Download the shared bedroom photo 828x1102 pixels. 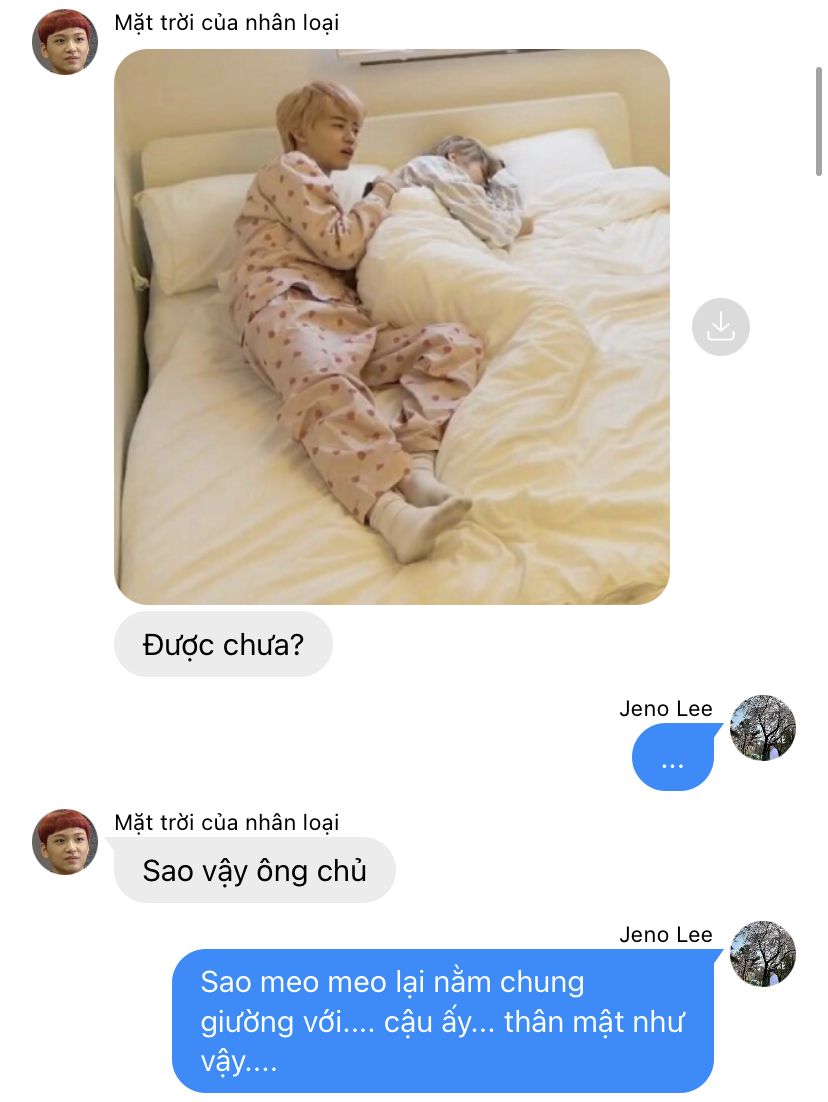click(720, 327)
